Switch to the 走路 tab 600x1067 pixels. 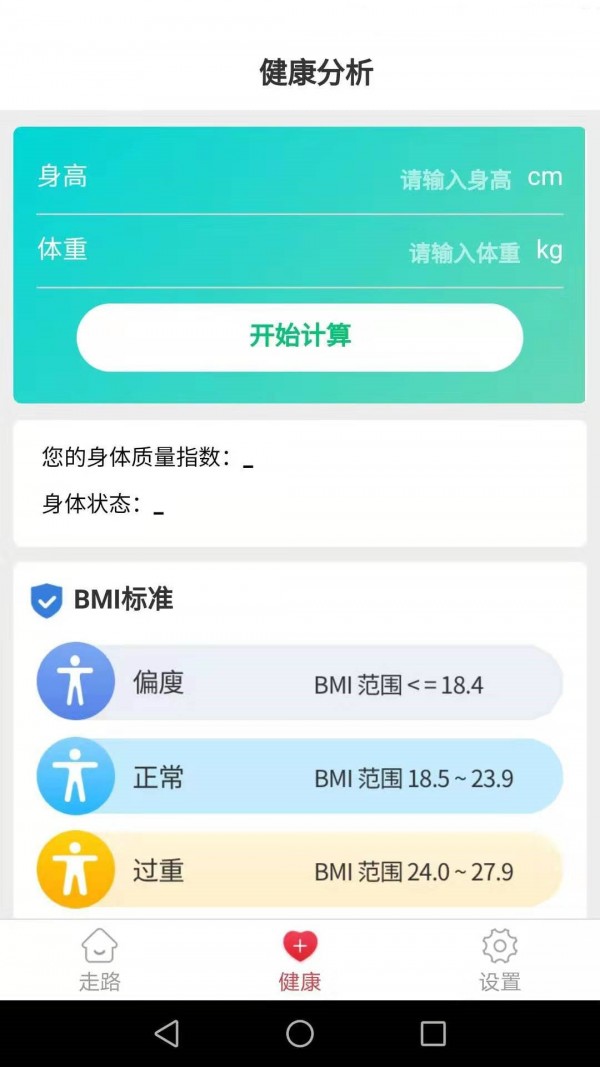coord(100,960)
